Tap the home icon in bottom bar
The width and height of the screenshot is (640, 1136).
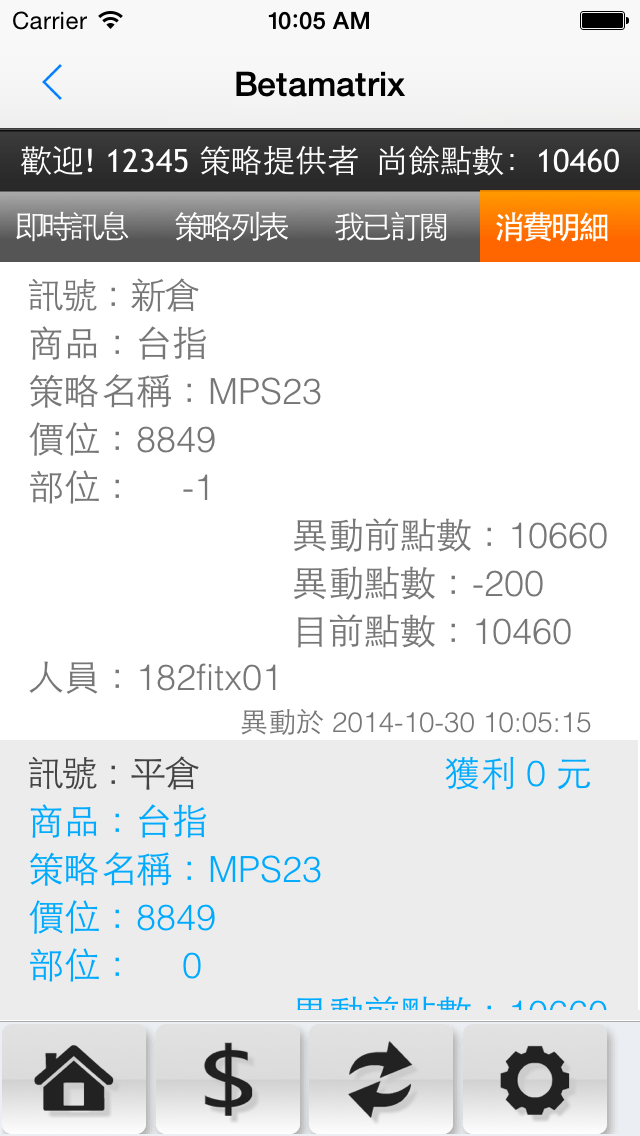74,1080
